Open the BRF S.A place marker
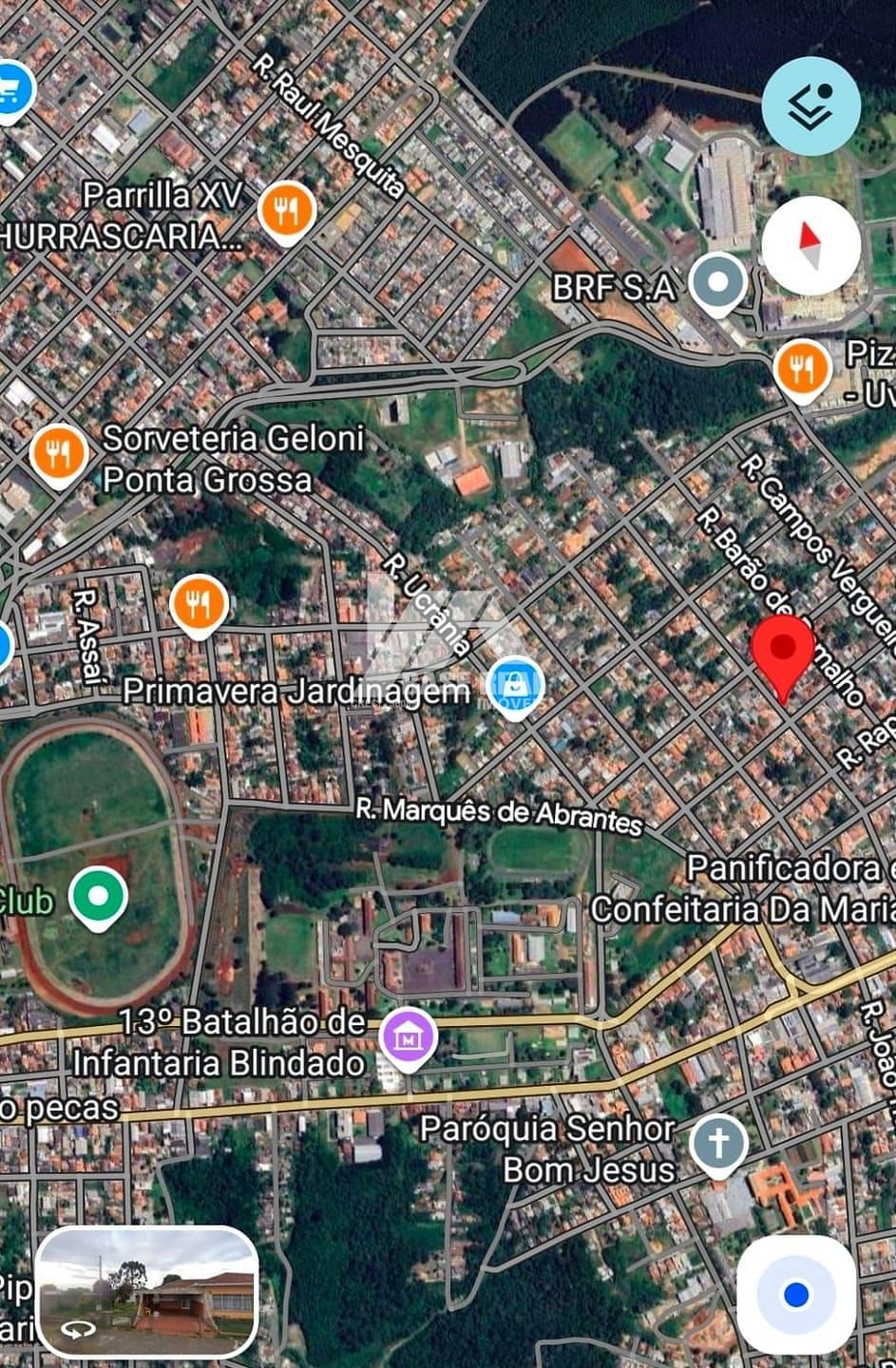 (718, 283)
